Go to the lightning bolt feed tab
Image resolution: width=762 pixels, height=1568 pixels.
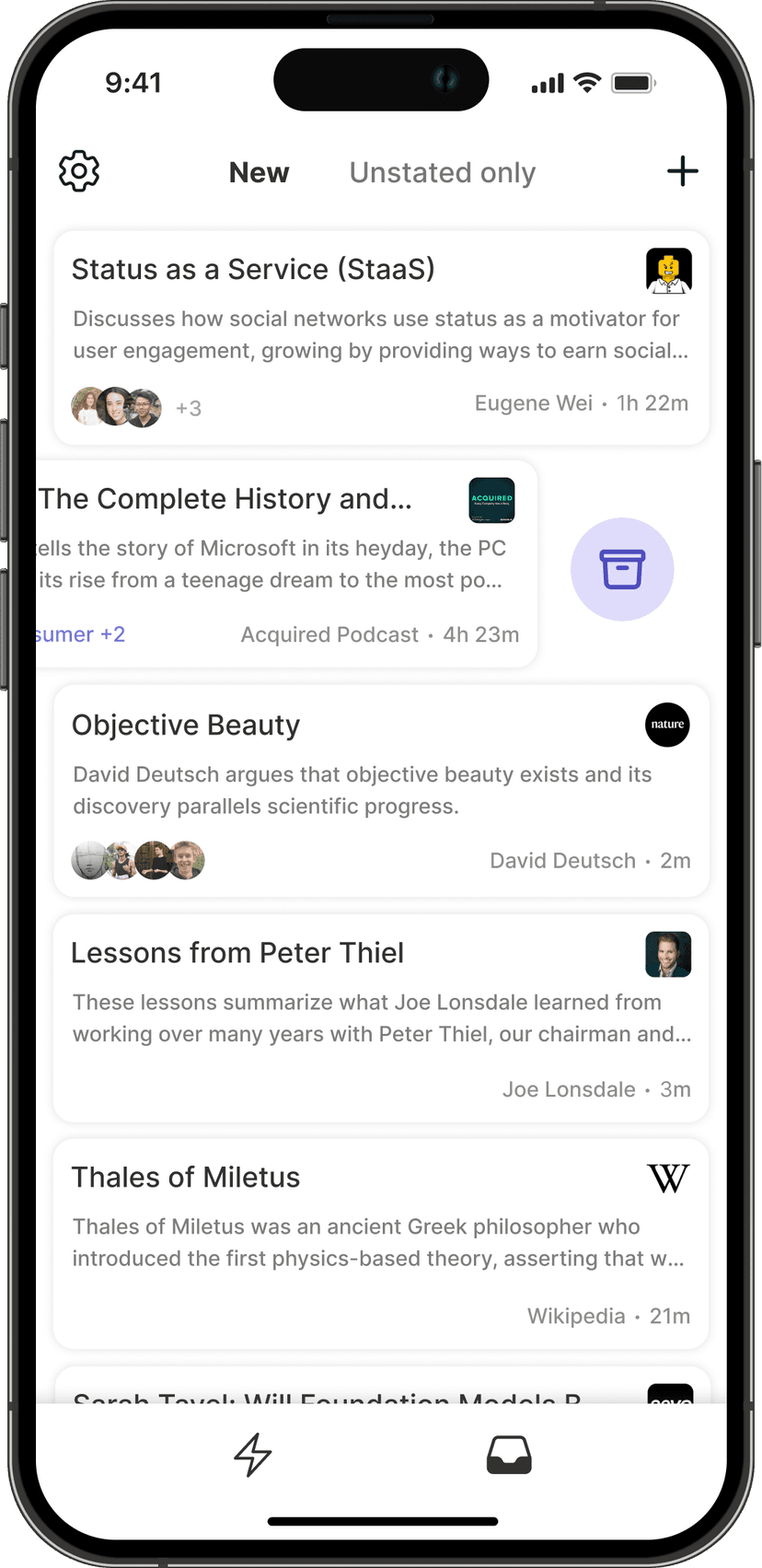point(252,1455)
